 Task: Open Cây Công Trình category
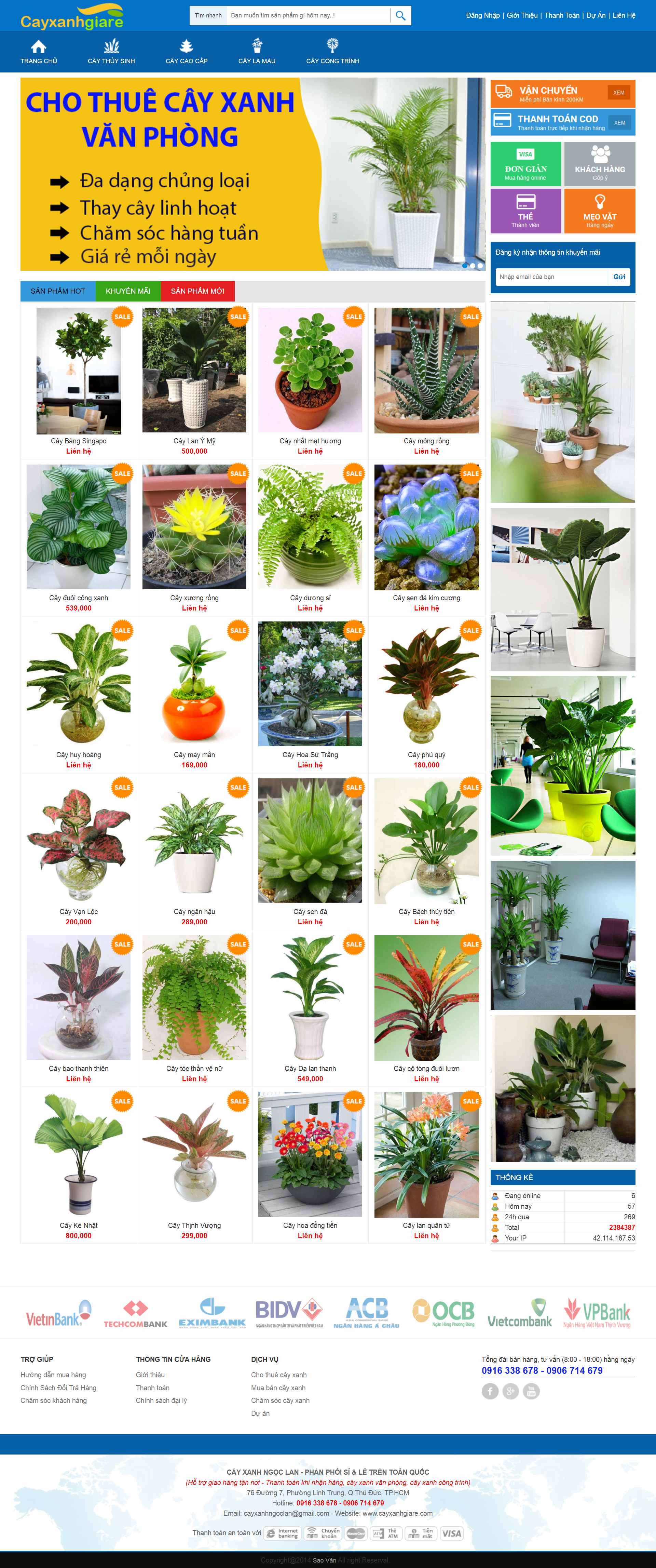click(x=332, y=52)
